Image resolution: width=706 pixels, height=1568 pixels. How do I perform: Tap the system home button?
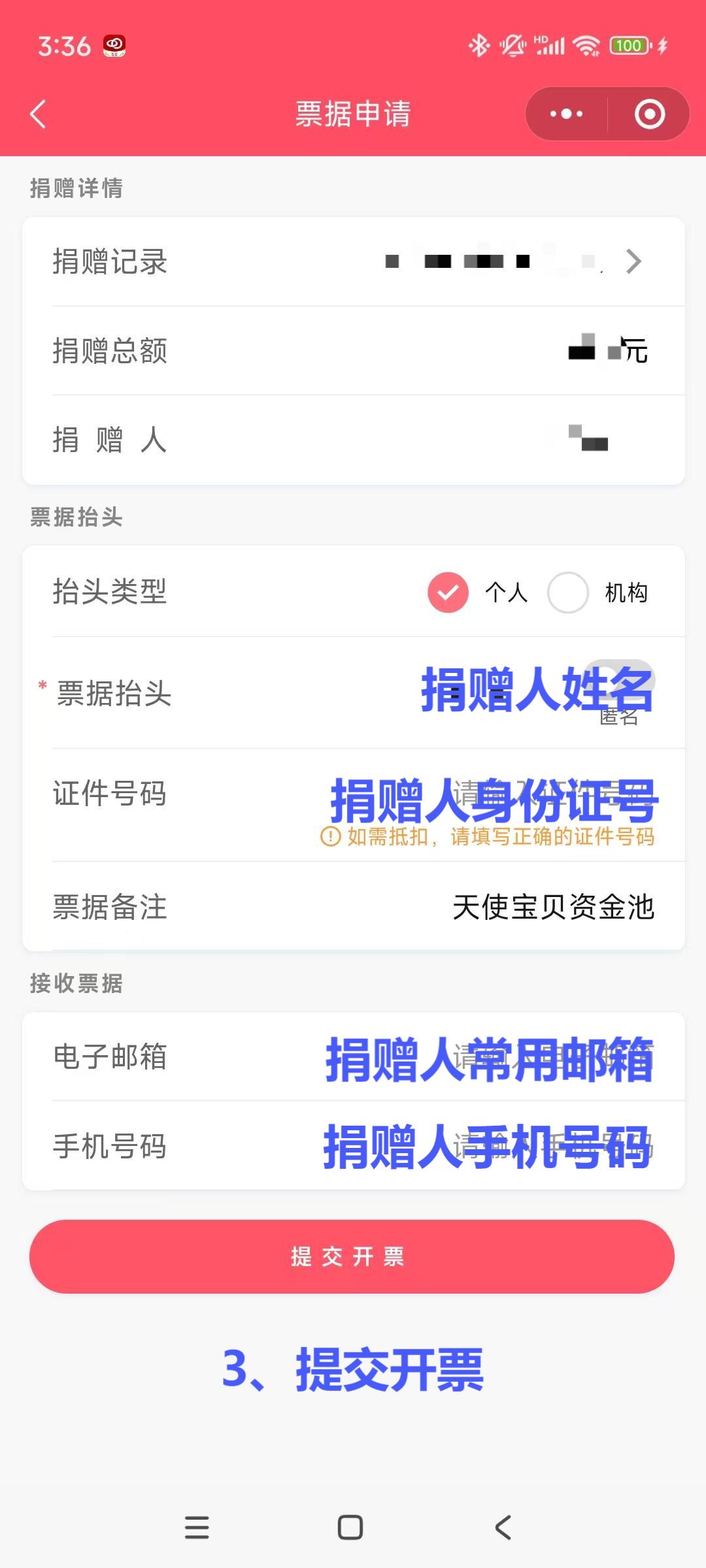(x=350, y=1527)
